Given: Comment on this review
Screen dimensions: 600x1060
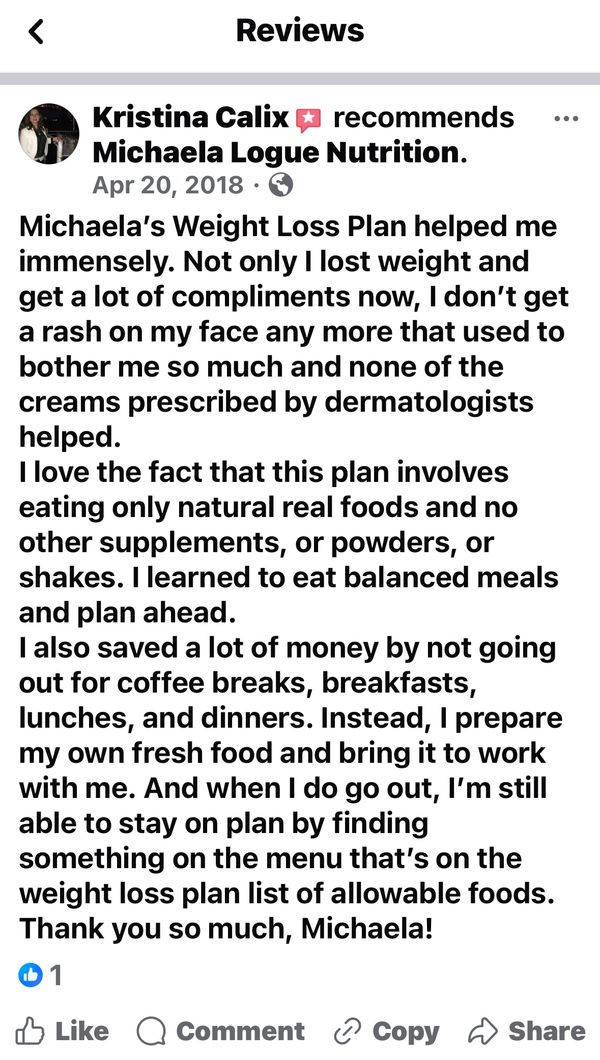Looking at the screenshot, I should coord(221,1031).
